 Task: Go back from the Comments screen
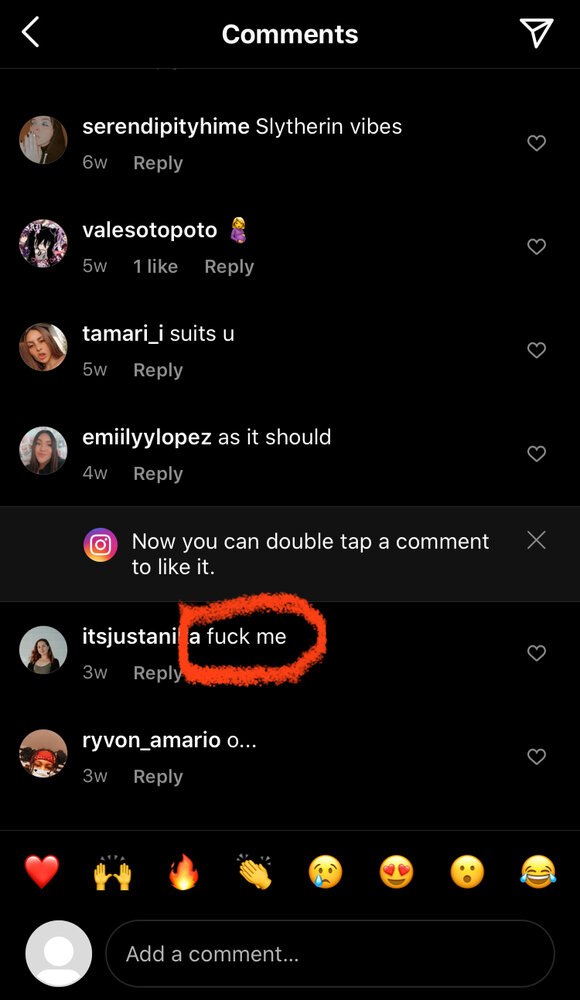tap(31, 33)
